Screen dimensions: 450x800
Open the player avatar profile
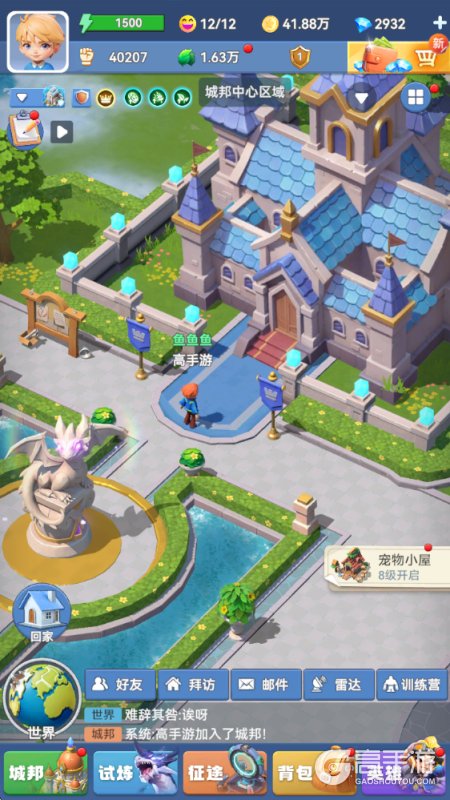point(38,42)
